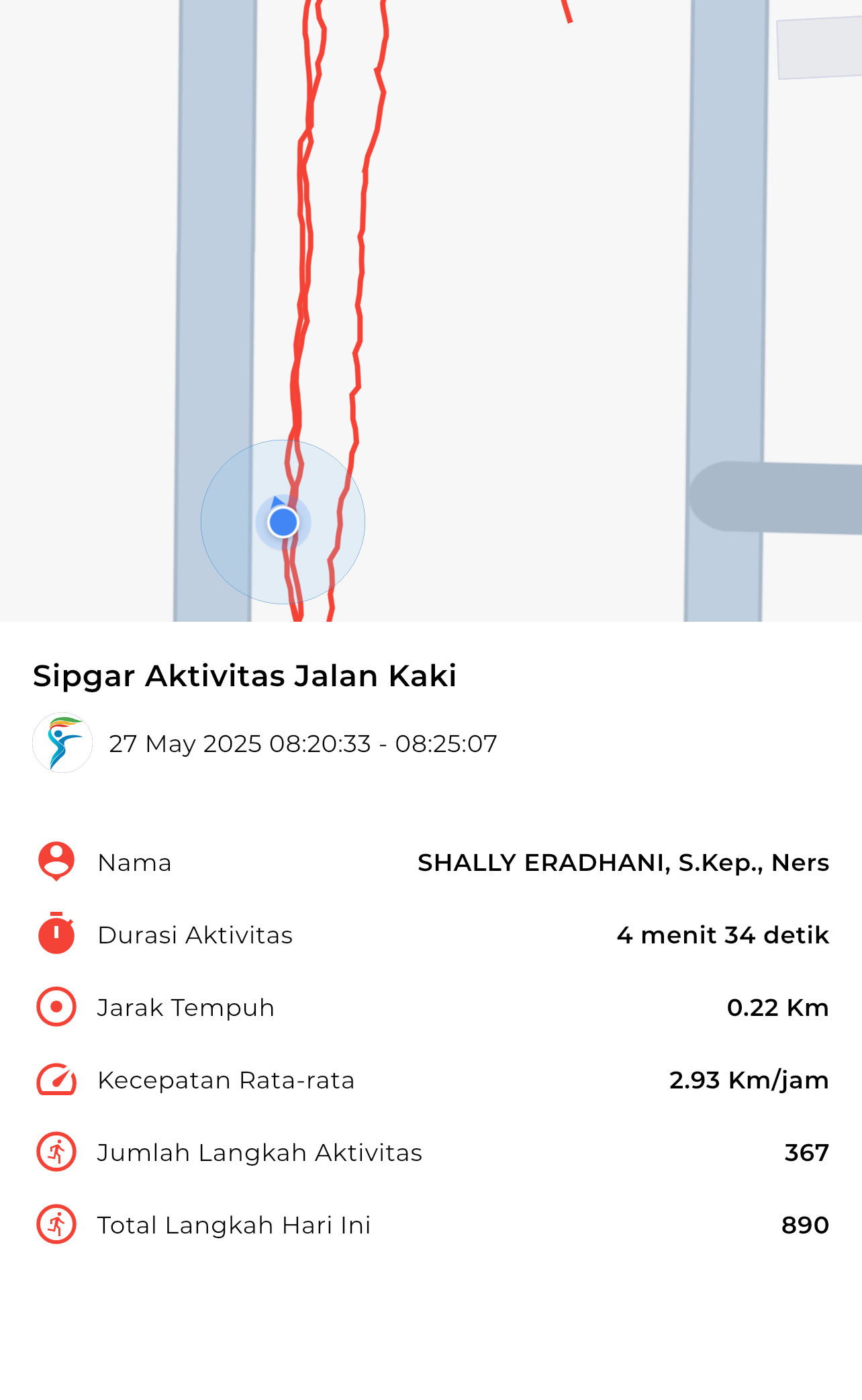862x1400 pixels.
Task: Click the runner icon beside Jumlah Langkah Aktivitas
Action: (x=56, y=1153)
